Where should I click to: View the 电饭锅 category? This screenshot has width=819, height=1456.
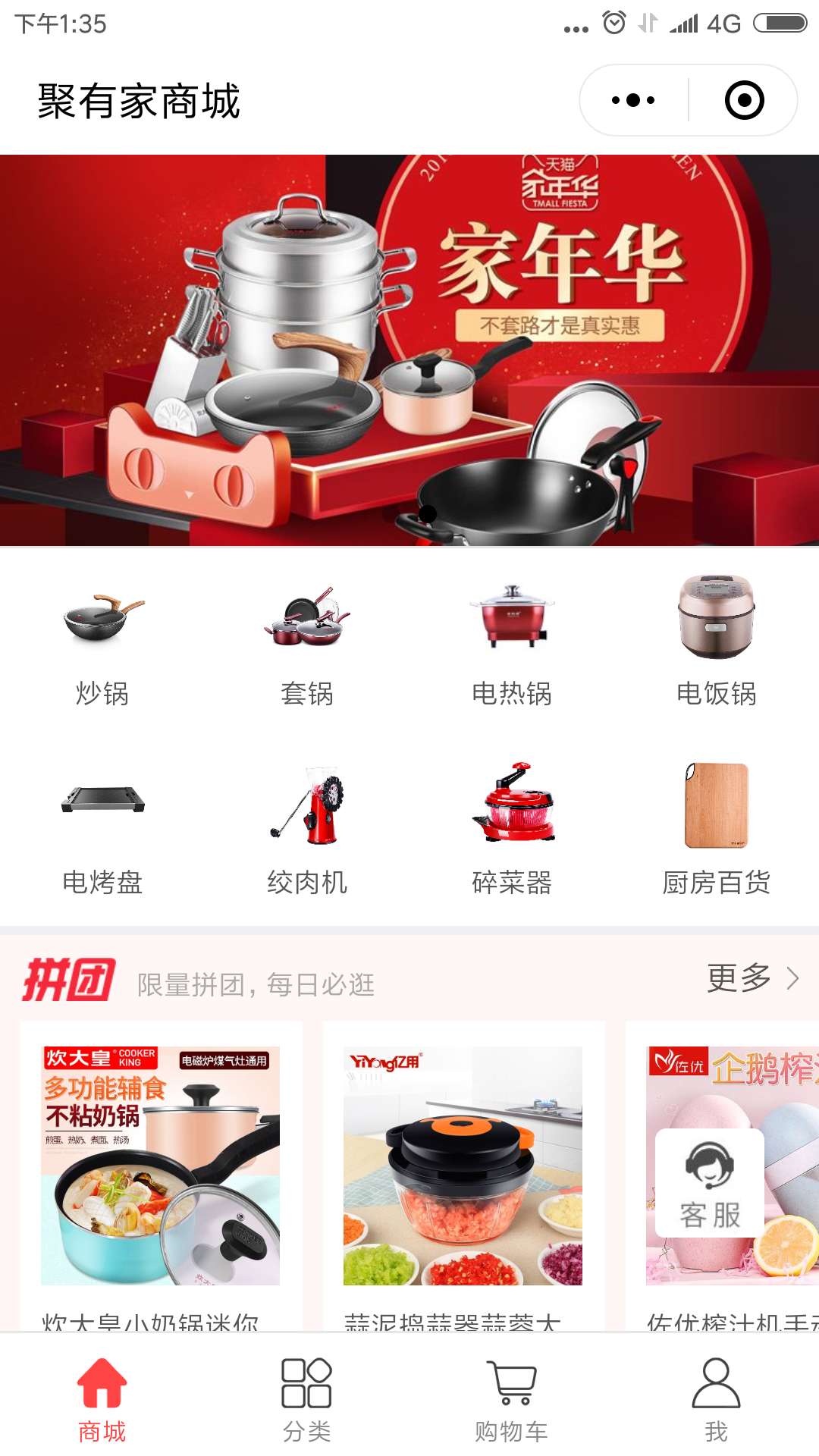point(717,643)
